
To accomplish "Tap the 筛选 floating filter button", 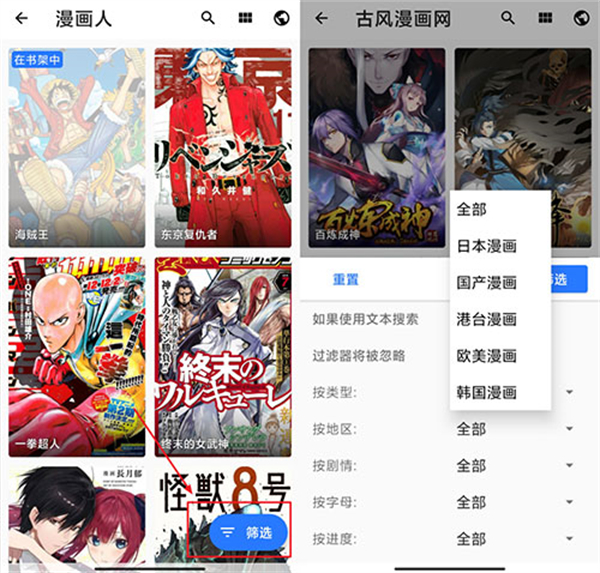I will coord(248,532).
